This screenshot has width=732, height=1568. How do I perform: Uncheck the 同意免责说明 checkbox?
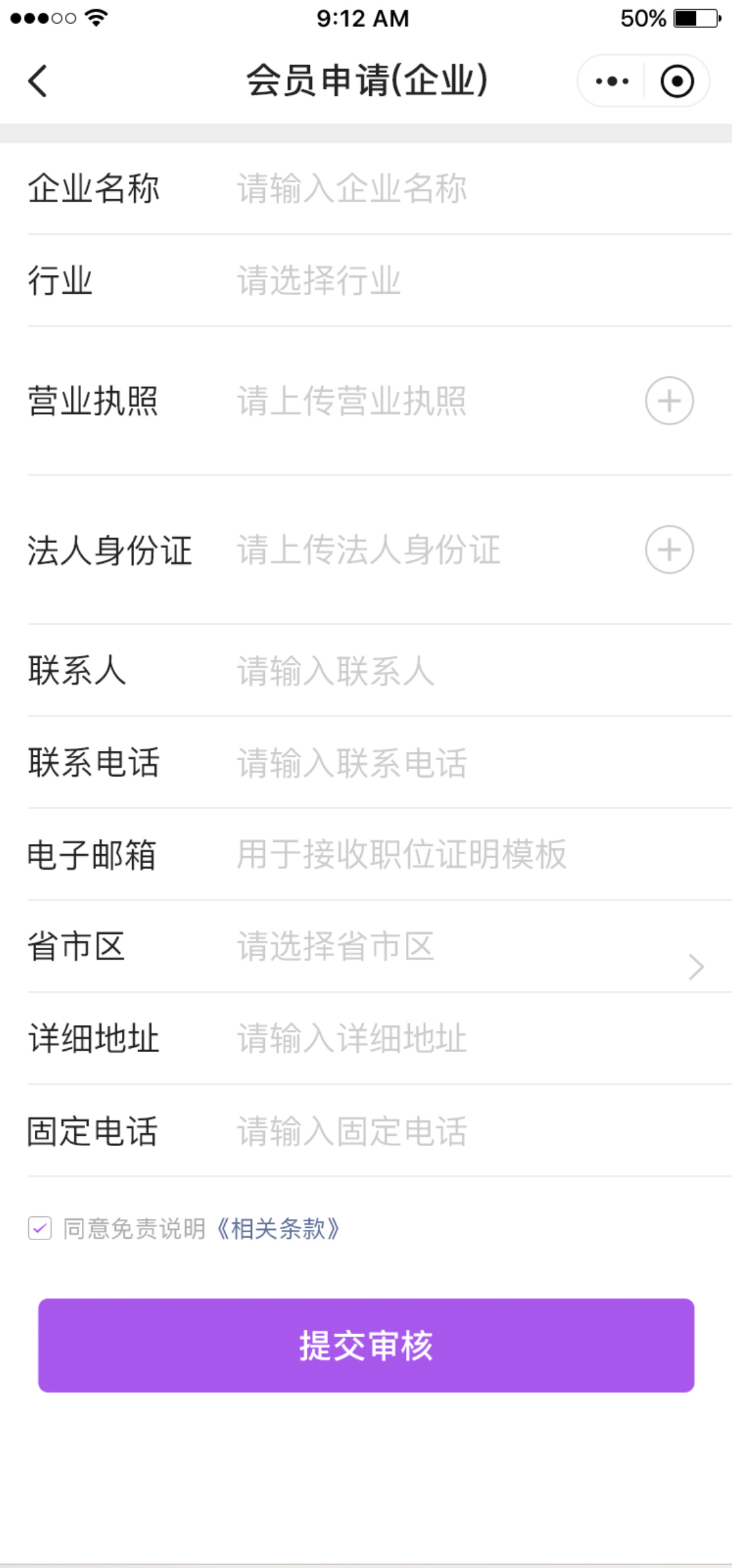40,1228
